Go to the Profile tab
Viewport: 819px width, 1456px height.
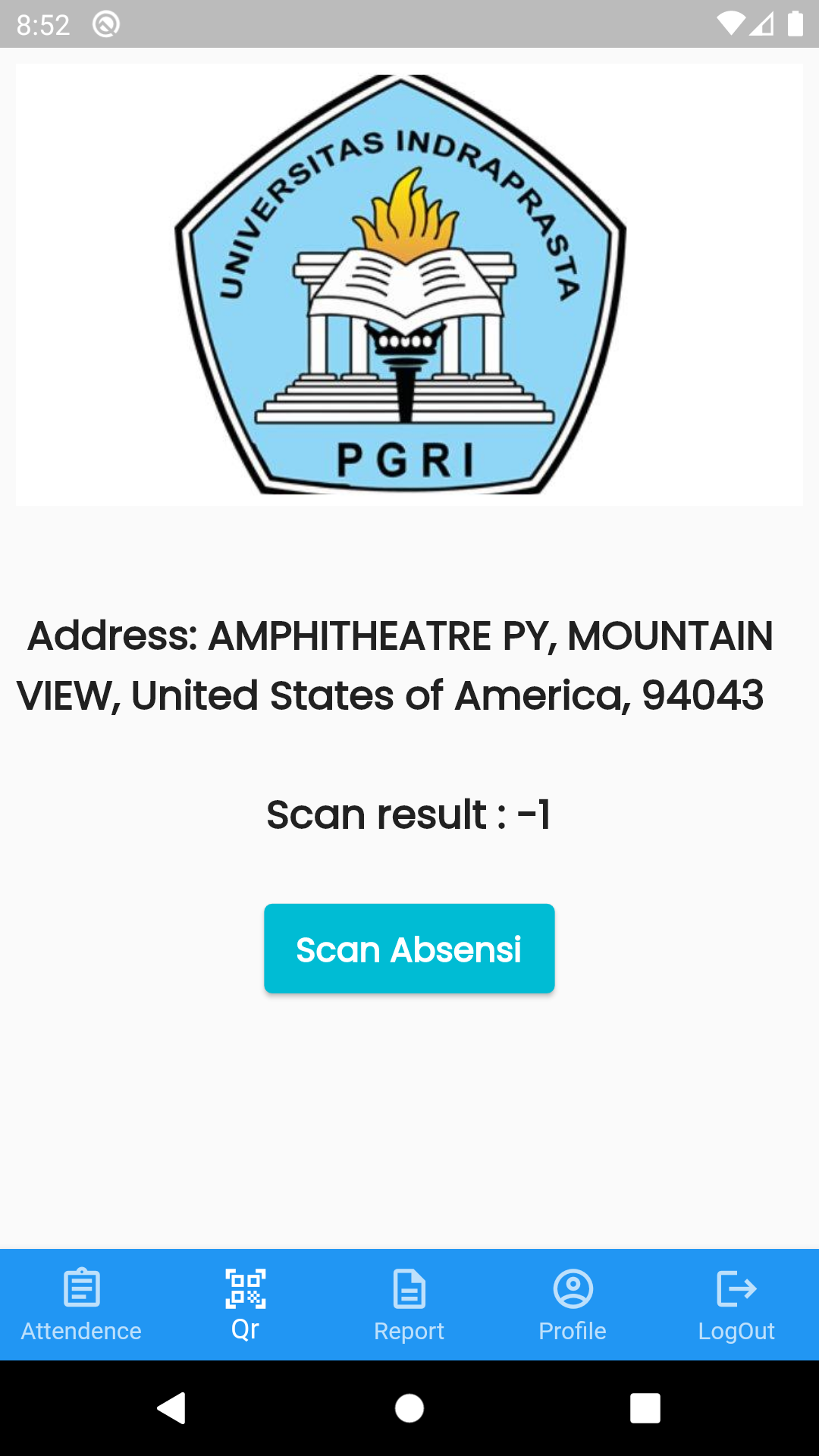point(573,1304)
